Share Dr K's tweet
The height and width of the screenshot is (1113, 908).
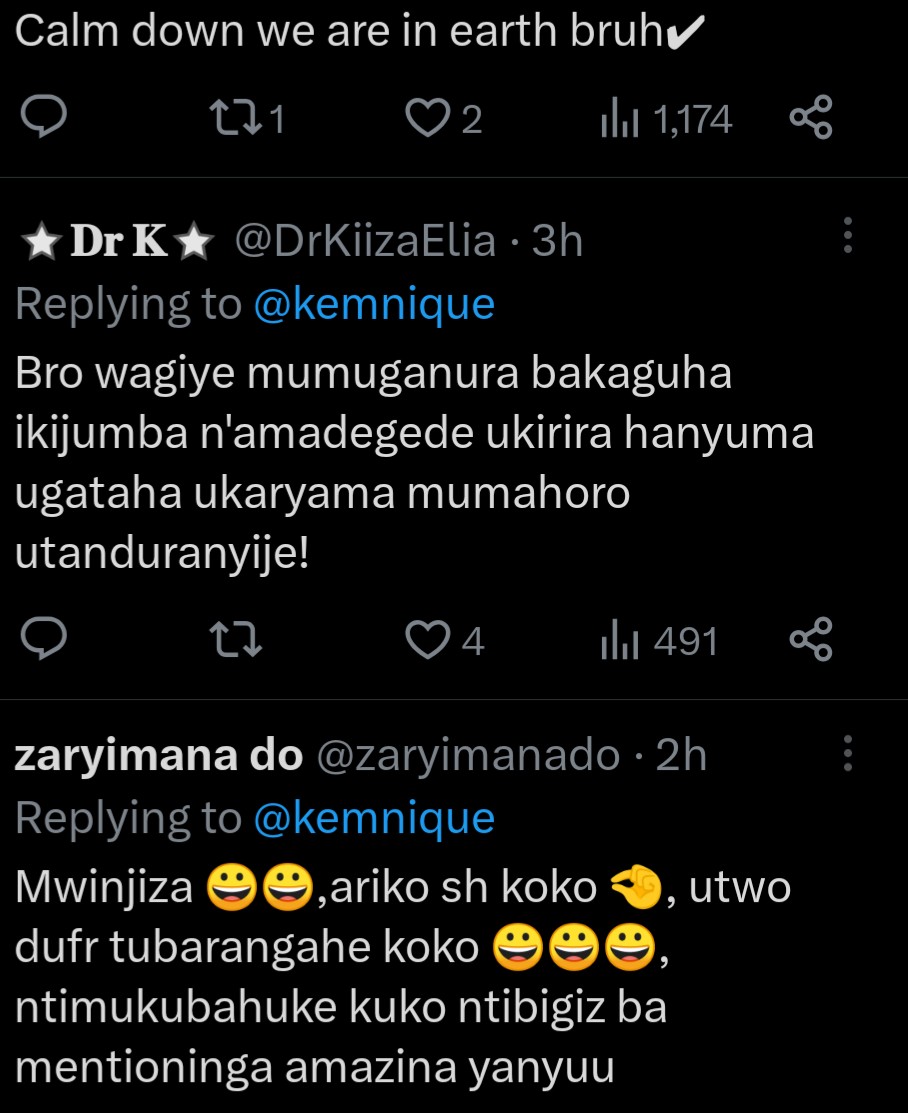[810, 640]
